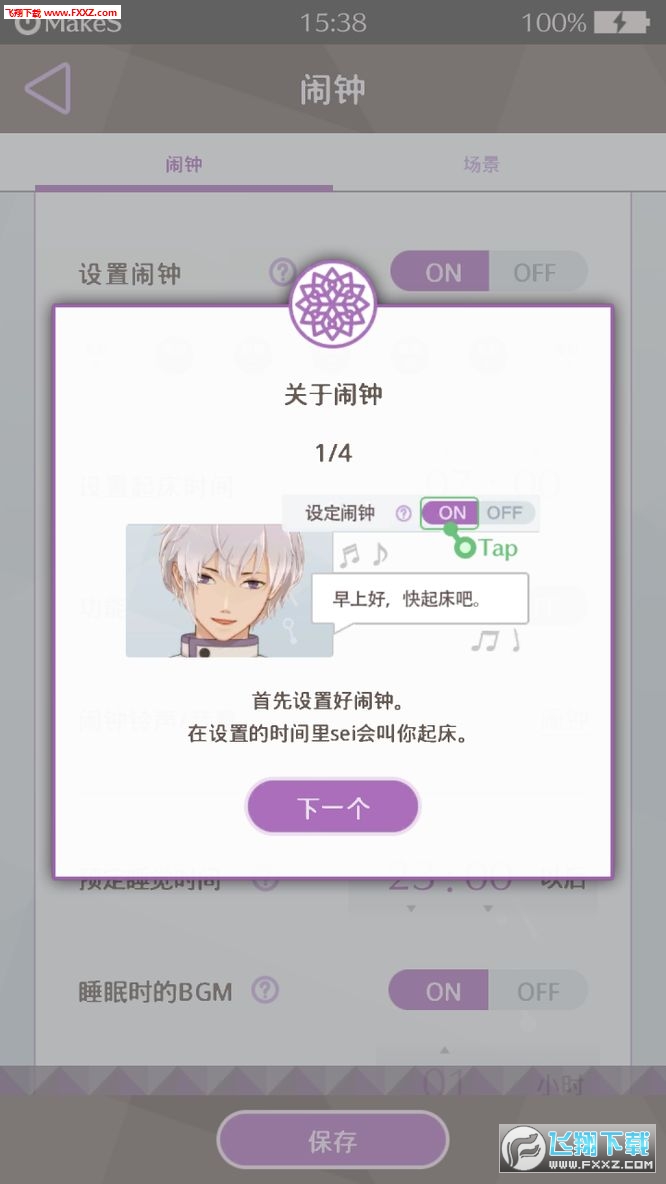This screenshot has width=666, height=1184.
Task: Tap the 保存 button
Action: click(332, 1139)
